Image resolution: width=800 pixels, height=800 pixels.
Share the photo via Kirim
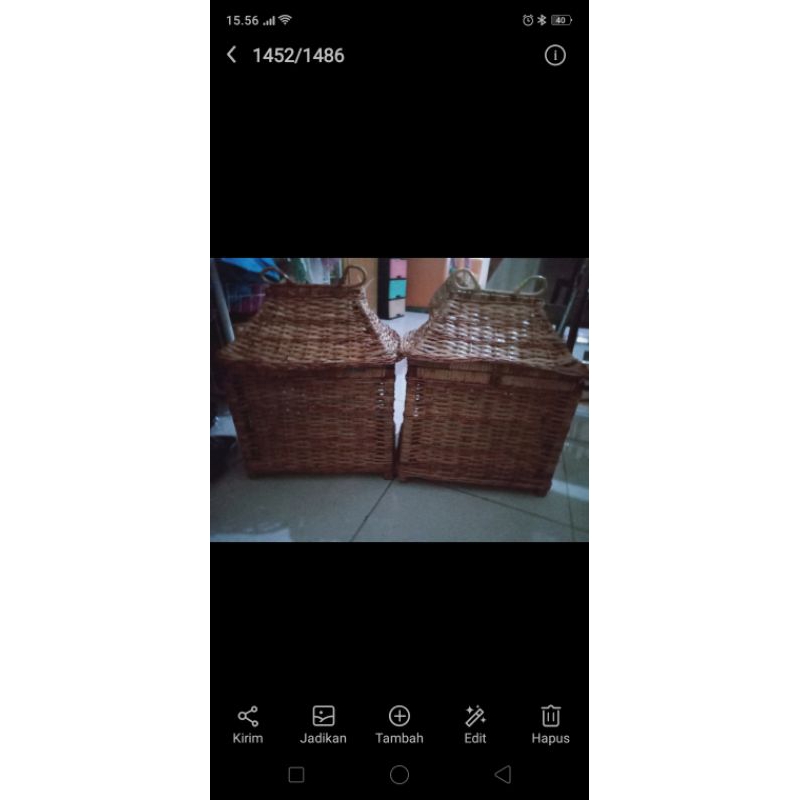pyautogui.click(x=248, y=724)
